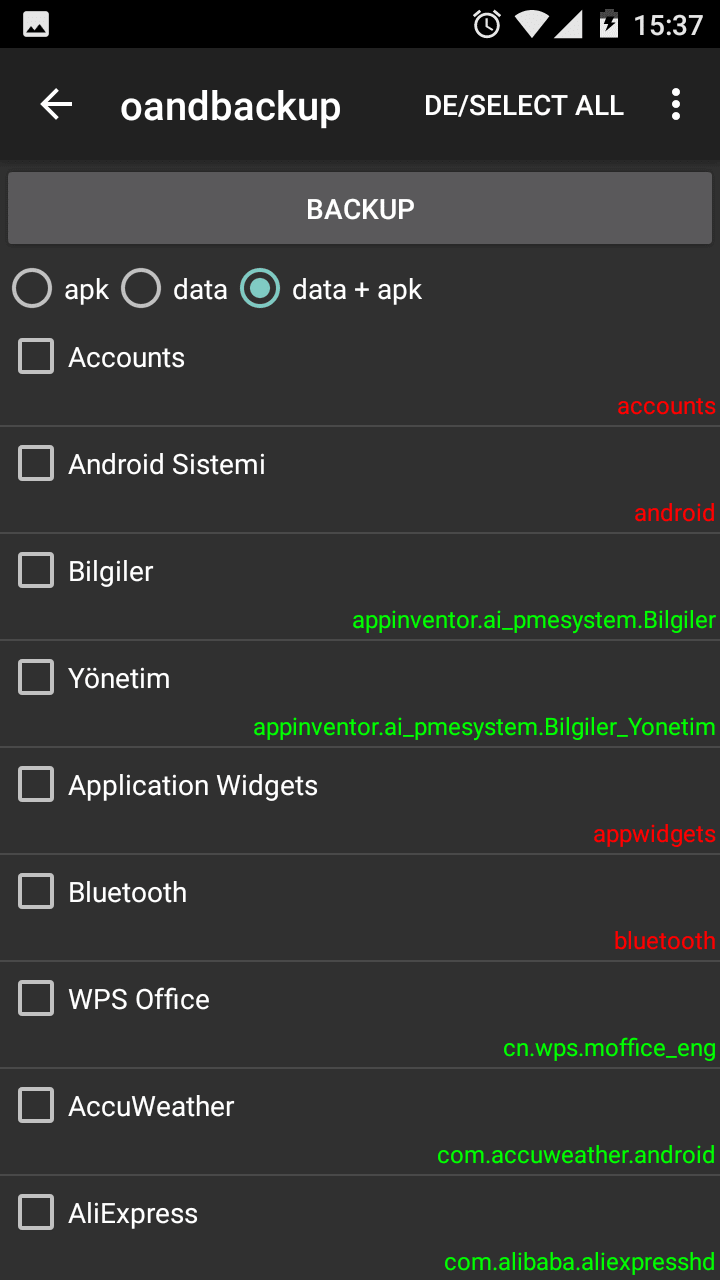The image size is (720, 1280).
Task: Check the WPS Office checkbox
Action: (x=35, y=998)
